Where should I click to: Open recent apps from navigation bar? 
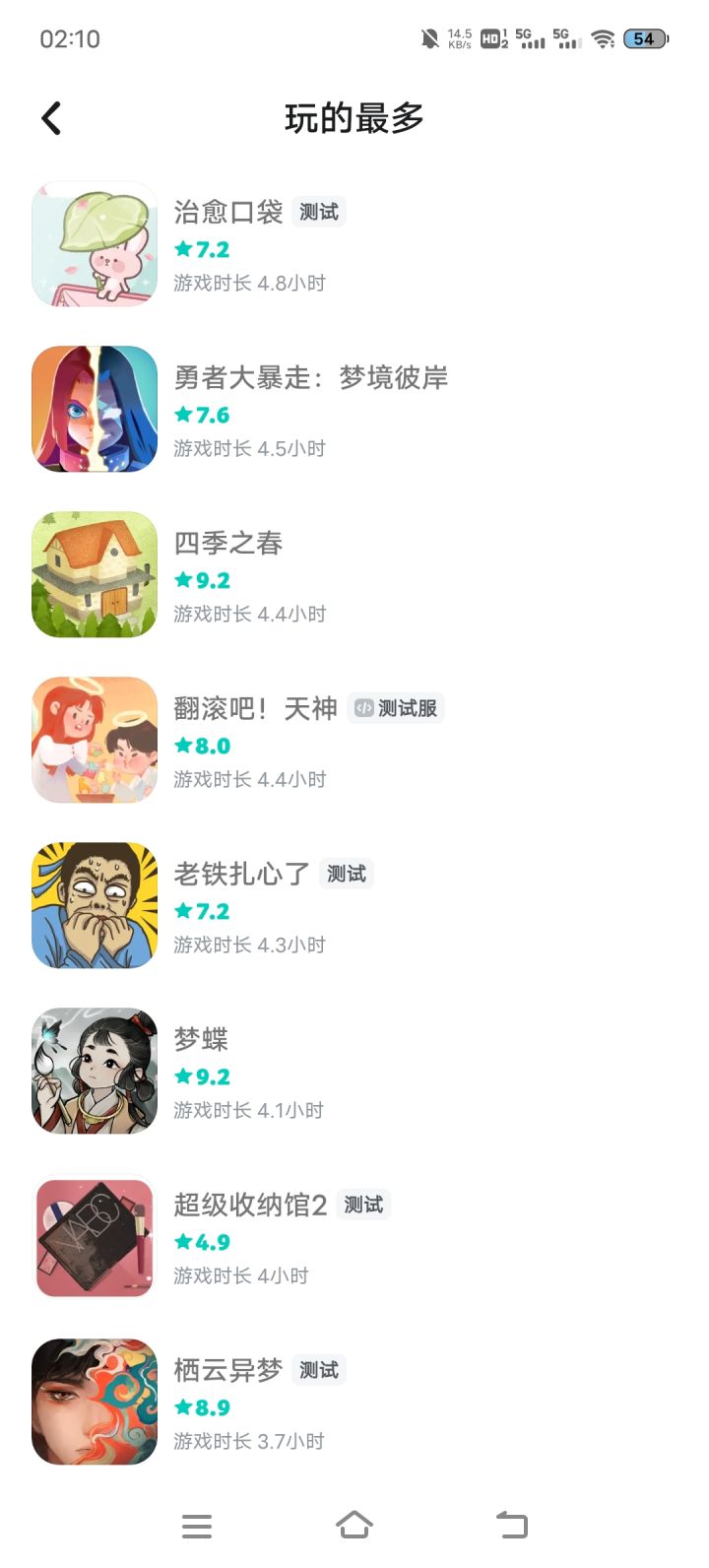pos(197,1526)
